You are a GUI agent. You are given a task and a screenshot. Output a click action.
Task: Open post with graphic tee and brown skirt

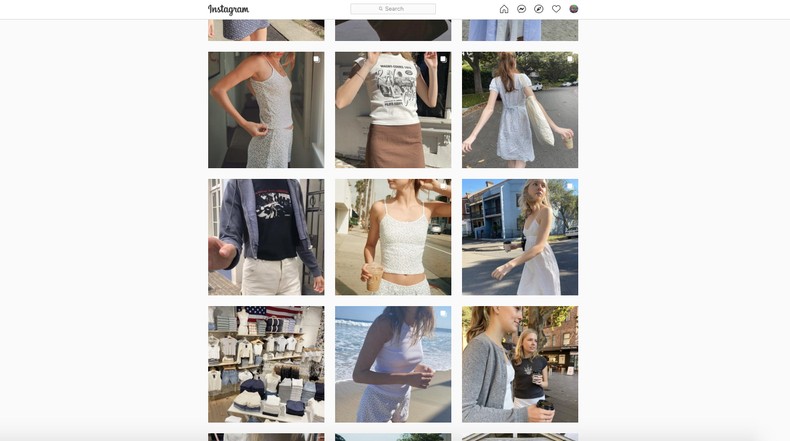pos(393,110)
